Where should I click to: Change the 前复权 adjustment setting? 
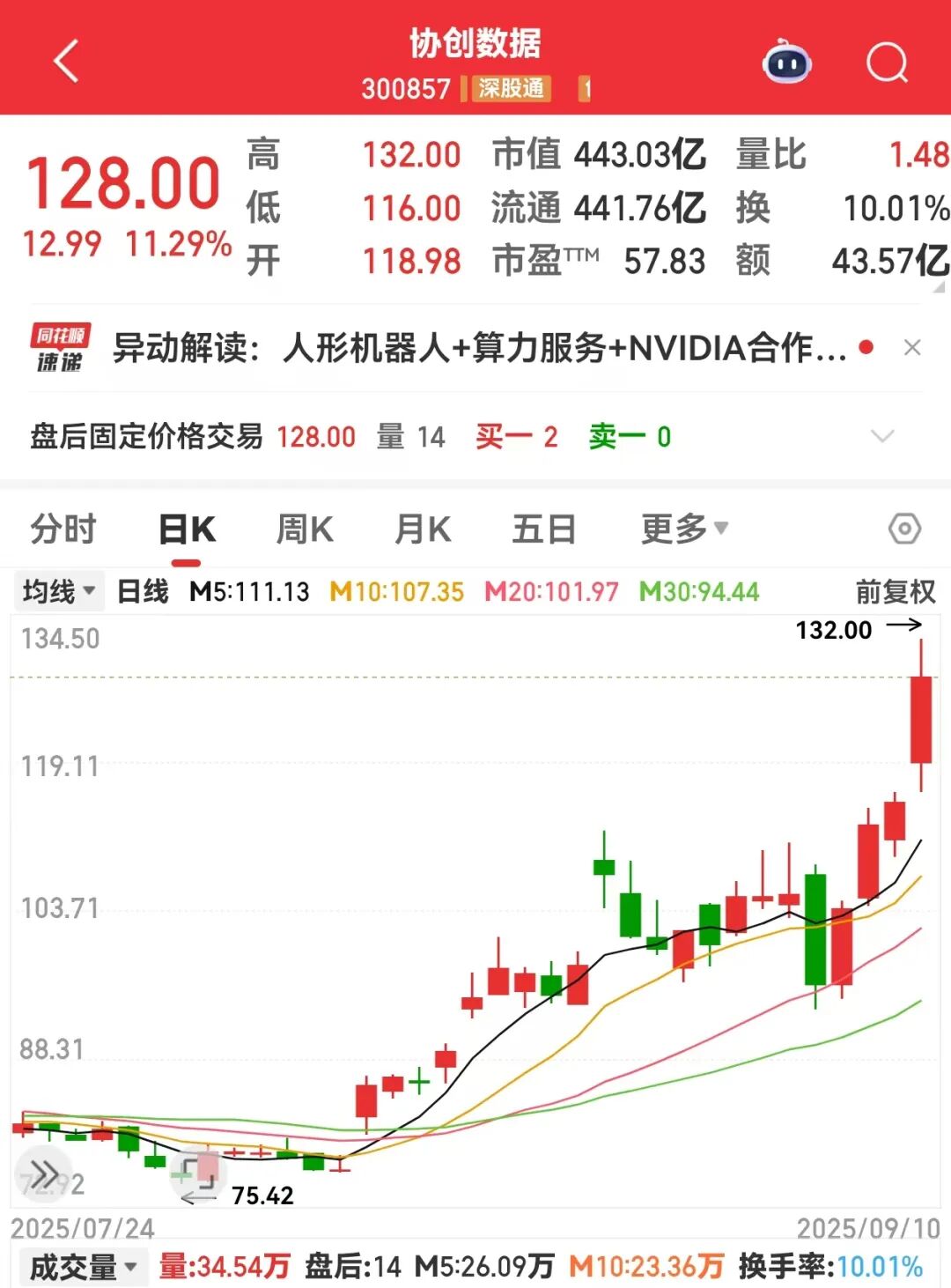(895, 591)
